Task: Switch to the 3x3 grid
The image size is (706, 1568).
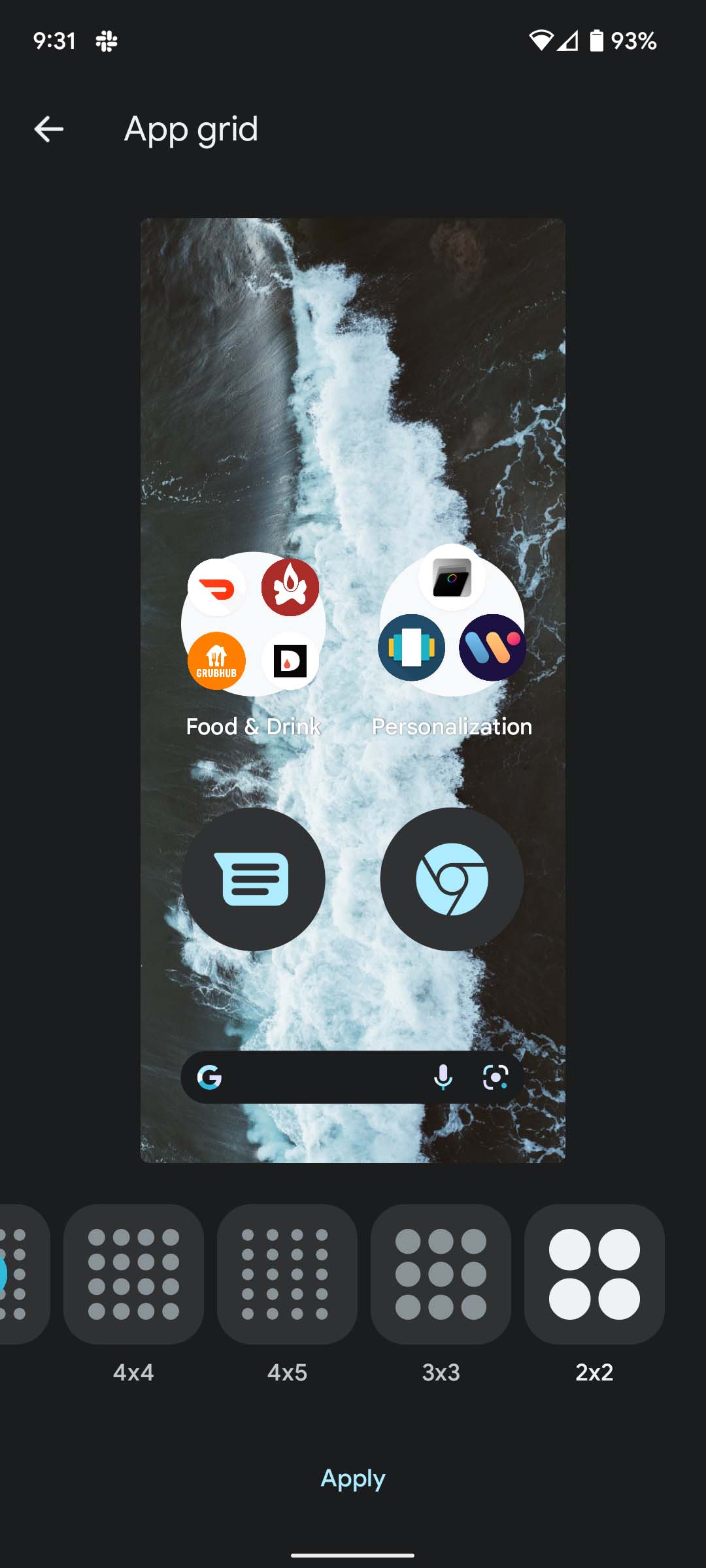Action: click(x=441, y=1274)
